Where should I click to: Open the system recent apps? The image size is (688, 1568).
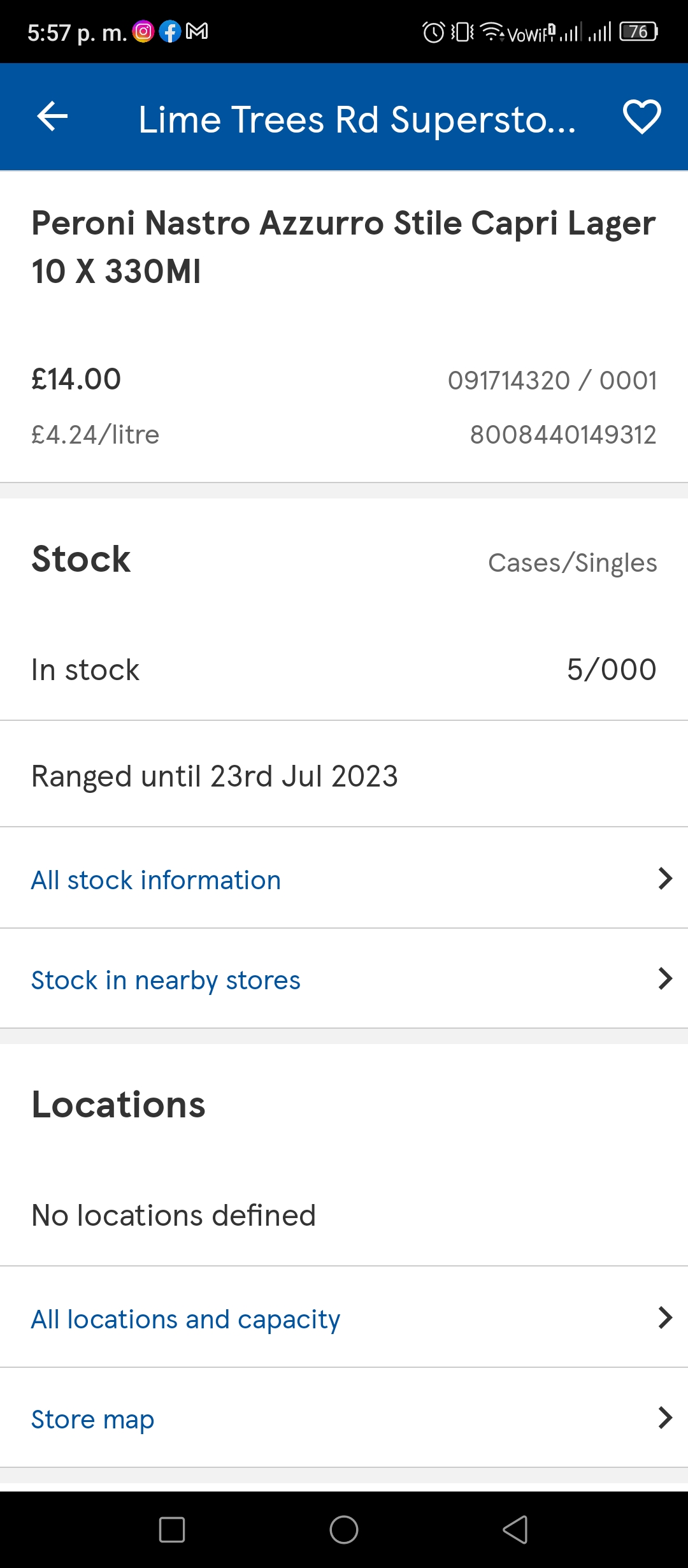[x=172, y=1529]
